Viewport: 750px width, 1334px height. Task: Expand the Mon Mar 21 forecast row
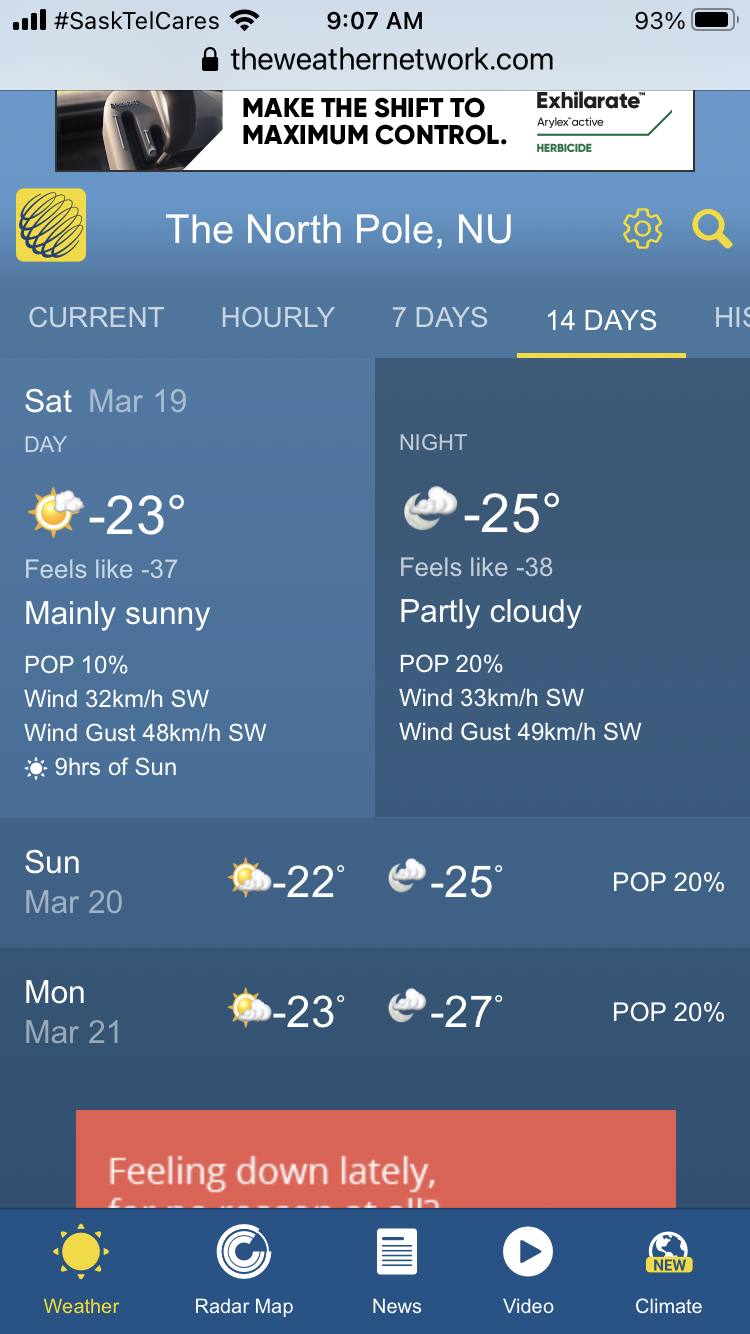tap(375, 1012)
